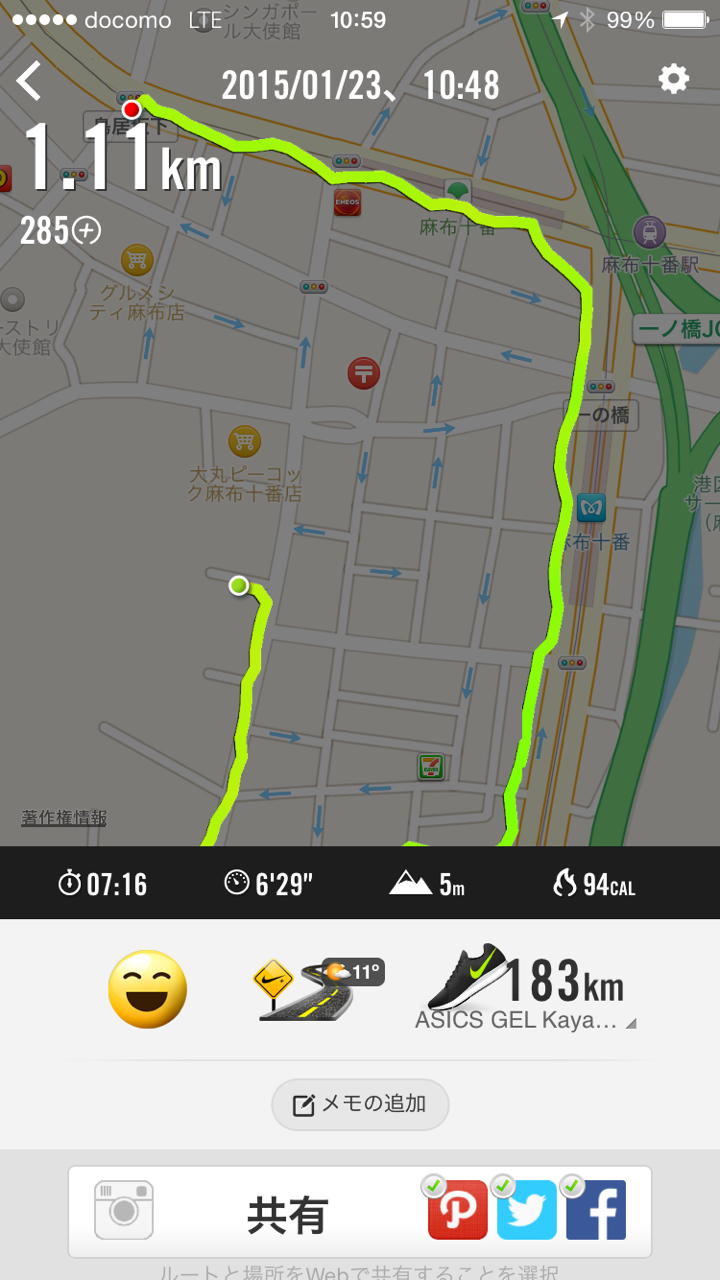Tap 共有 to share the run
The width and height of the screenshot is (720, 1280).
point(288,1215)
